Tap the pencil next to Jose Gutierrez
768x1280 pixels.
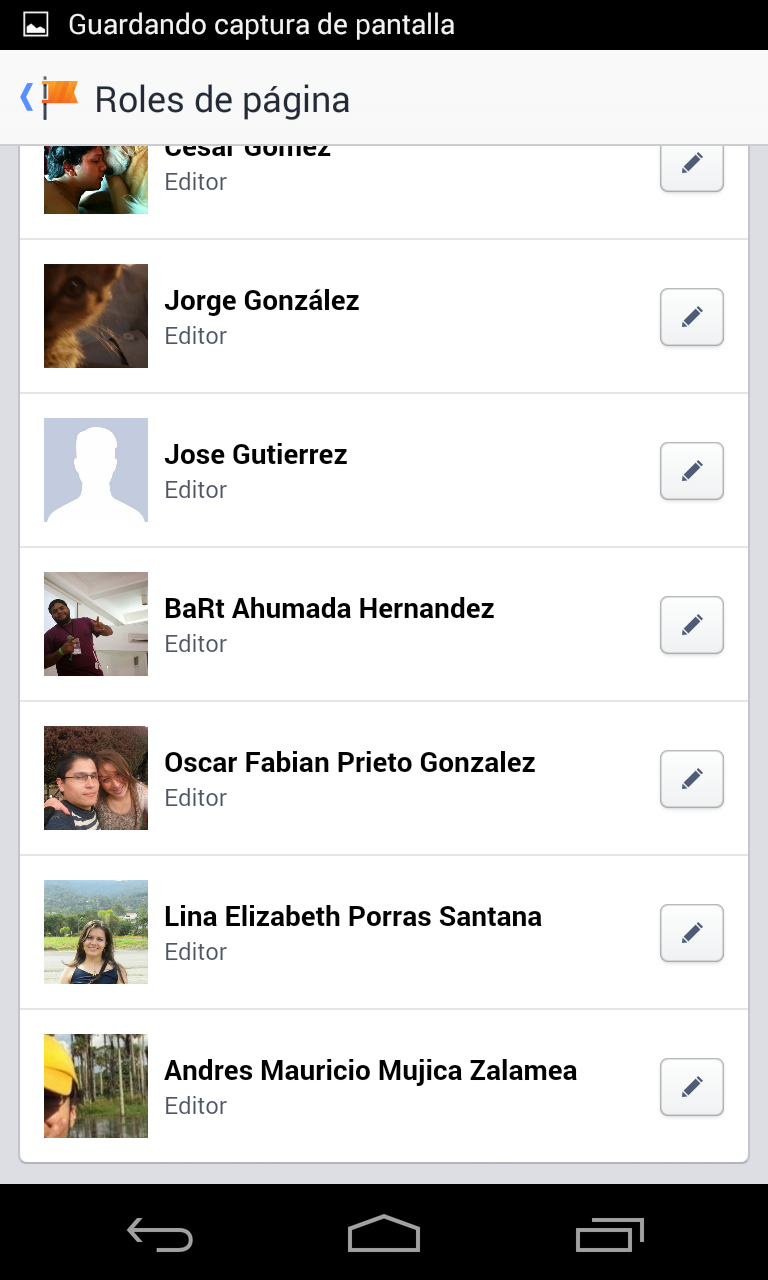point(691,471)
